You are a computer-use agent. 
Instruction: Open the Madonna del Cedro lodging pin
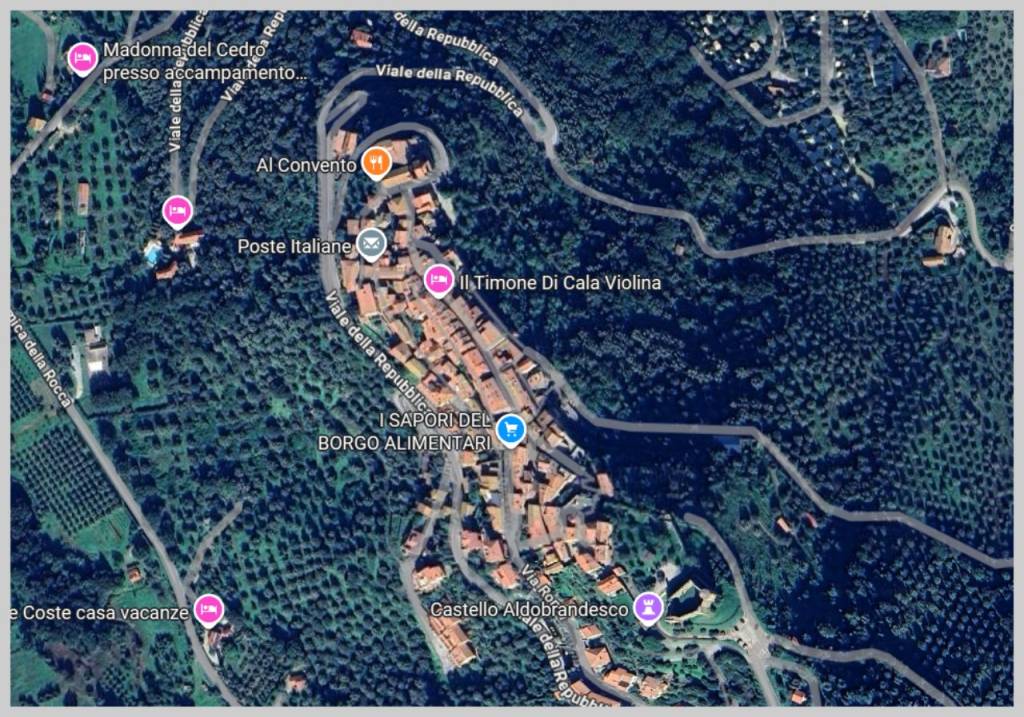tap(83, 58)
